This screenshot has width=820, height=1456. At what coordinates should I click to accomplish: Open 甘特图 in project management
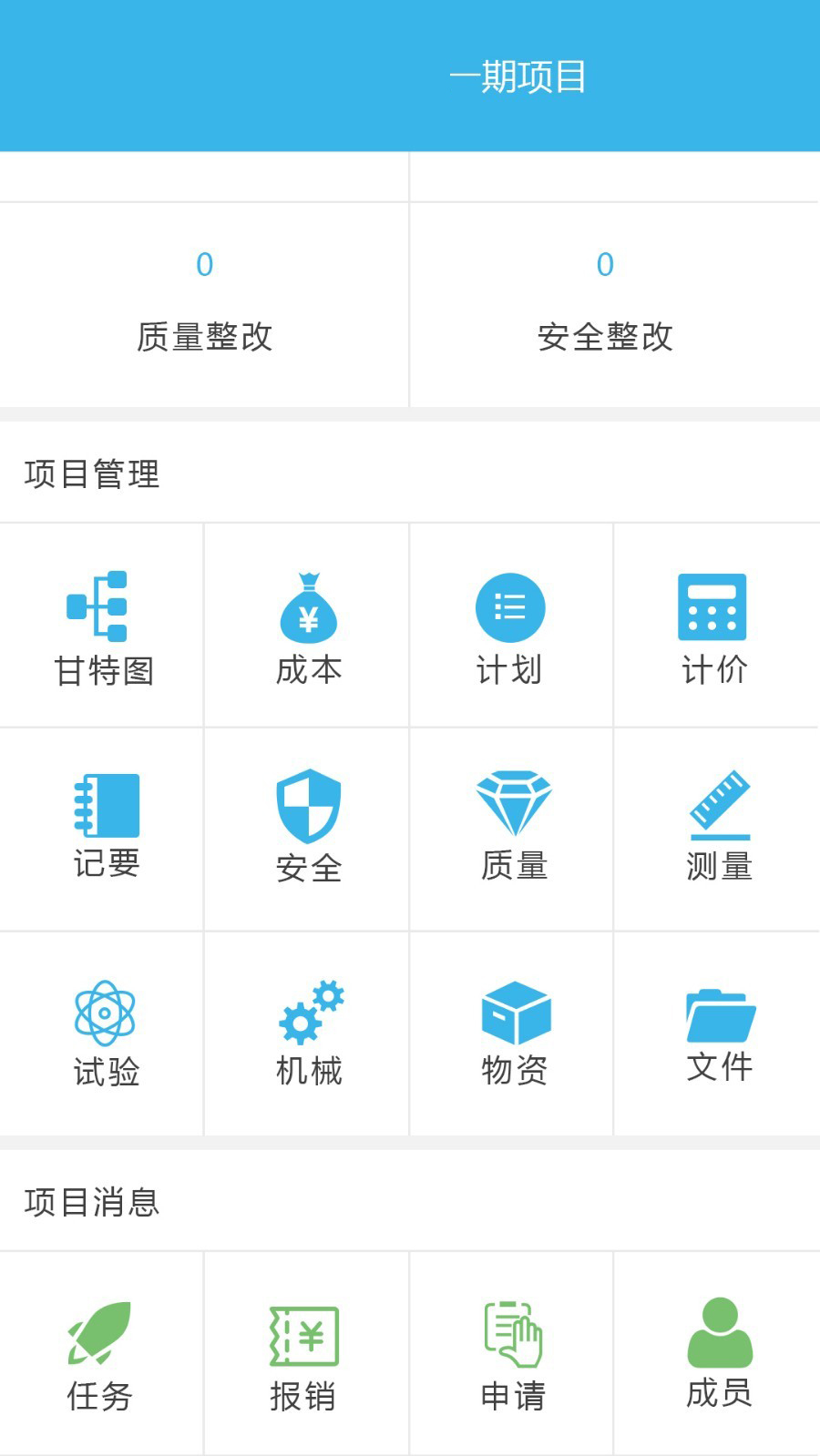102,626
